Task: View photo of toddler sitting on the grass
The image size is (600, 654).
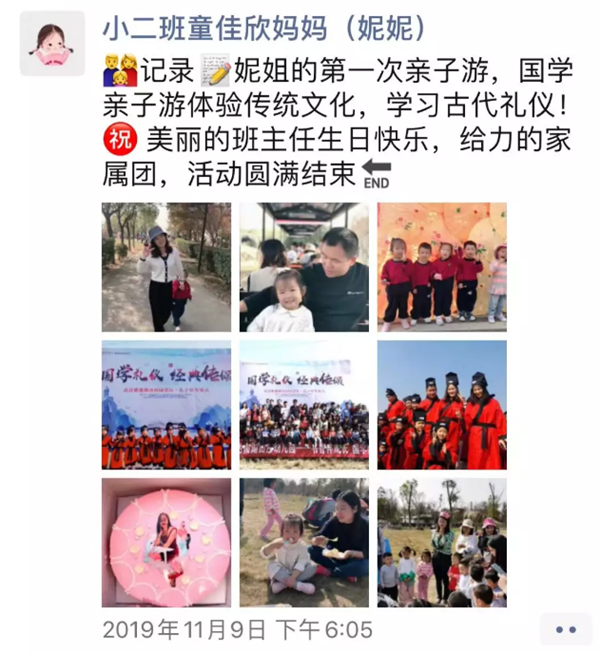Action: coord(304,543)
